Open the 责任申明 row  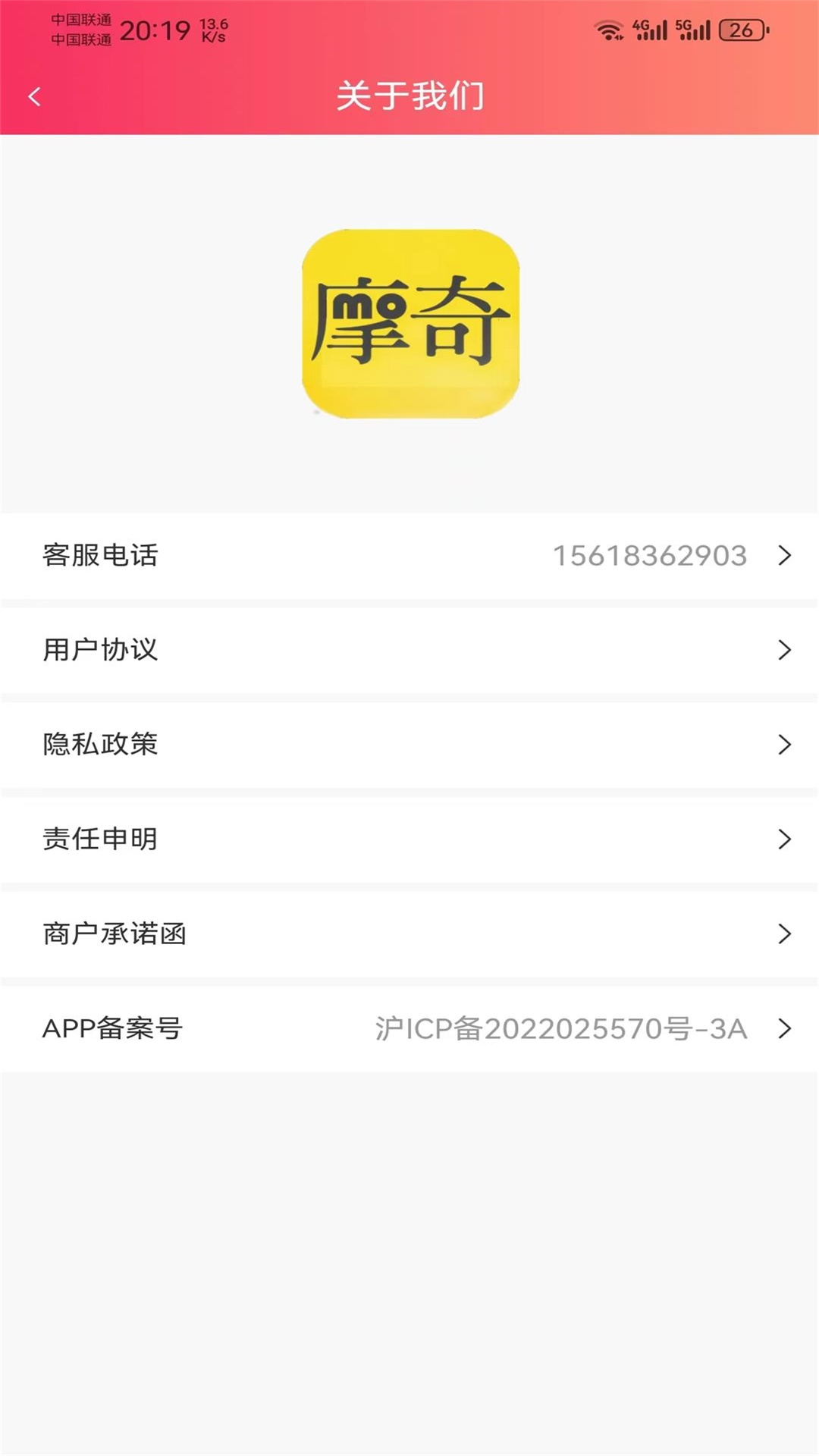pos(409,839)
